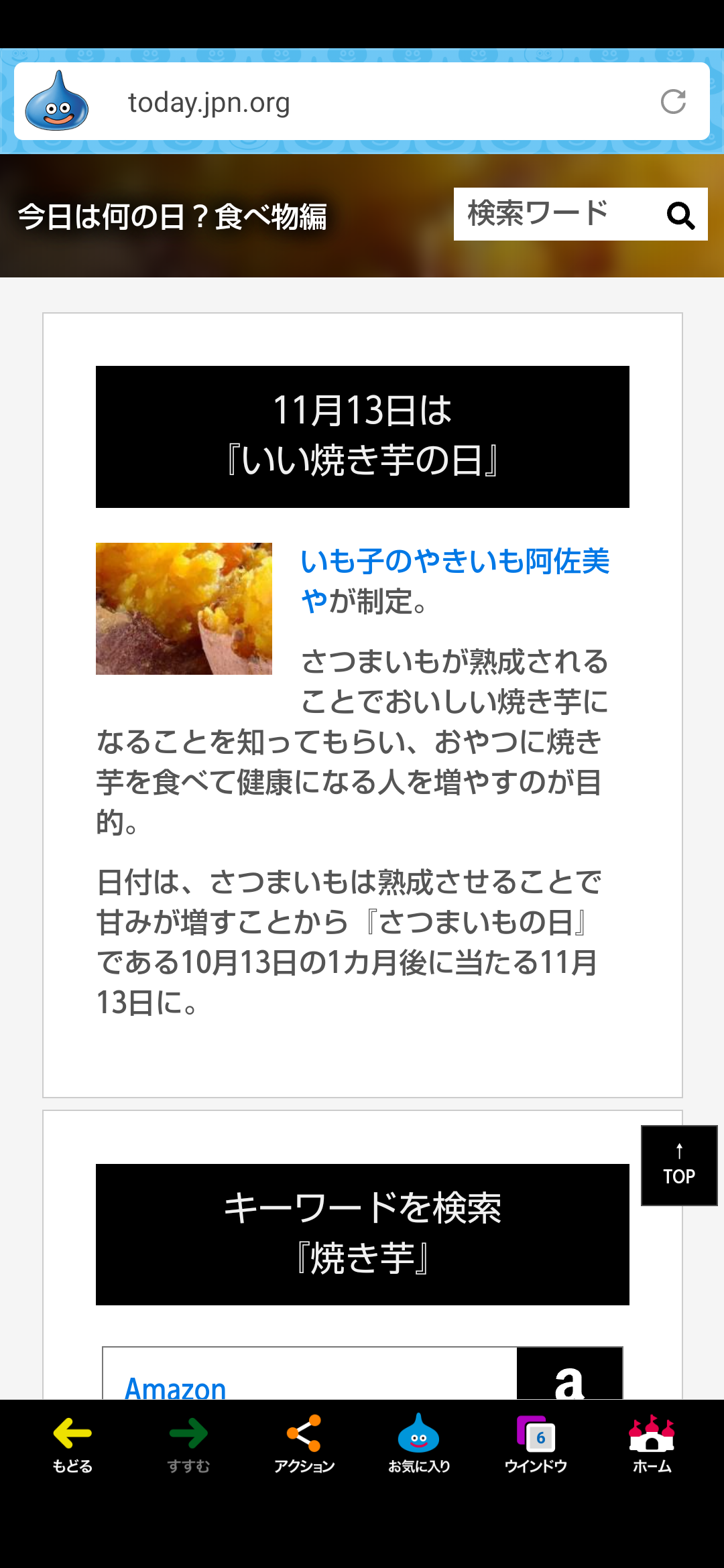This screenshot has width=724, height=1568.
Task: Open the Amazon search link
Action: 176,1386
